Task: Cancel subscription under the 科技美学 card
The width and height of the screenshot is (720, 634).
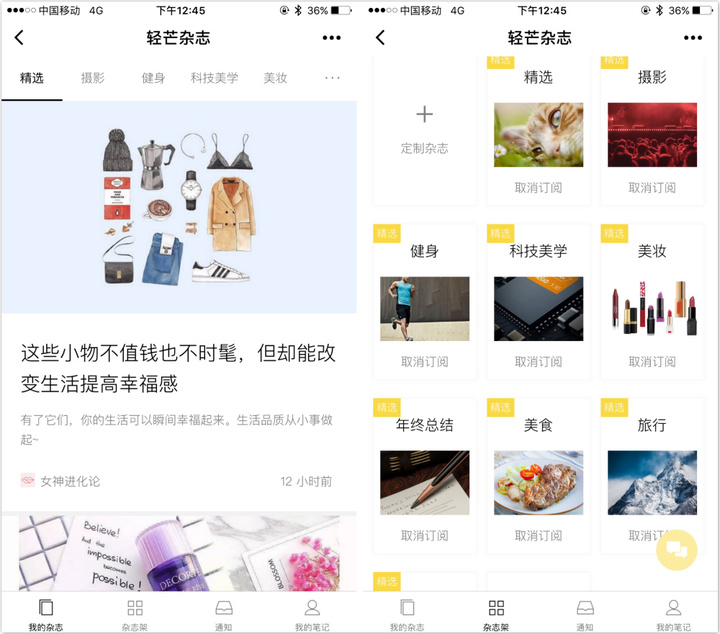Action: pos(538,362)
